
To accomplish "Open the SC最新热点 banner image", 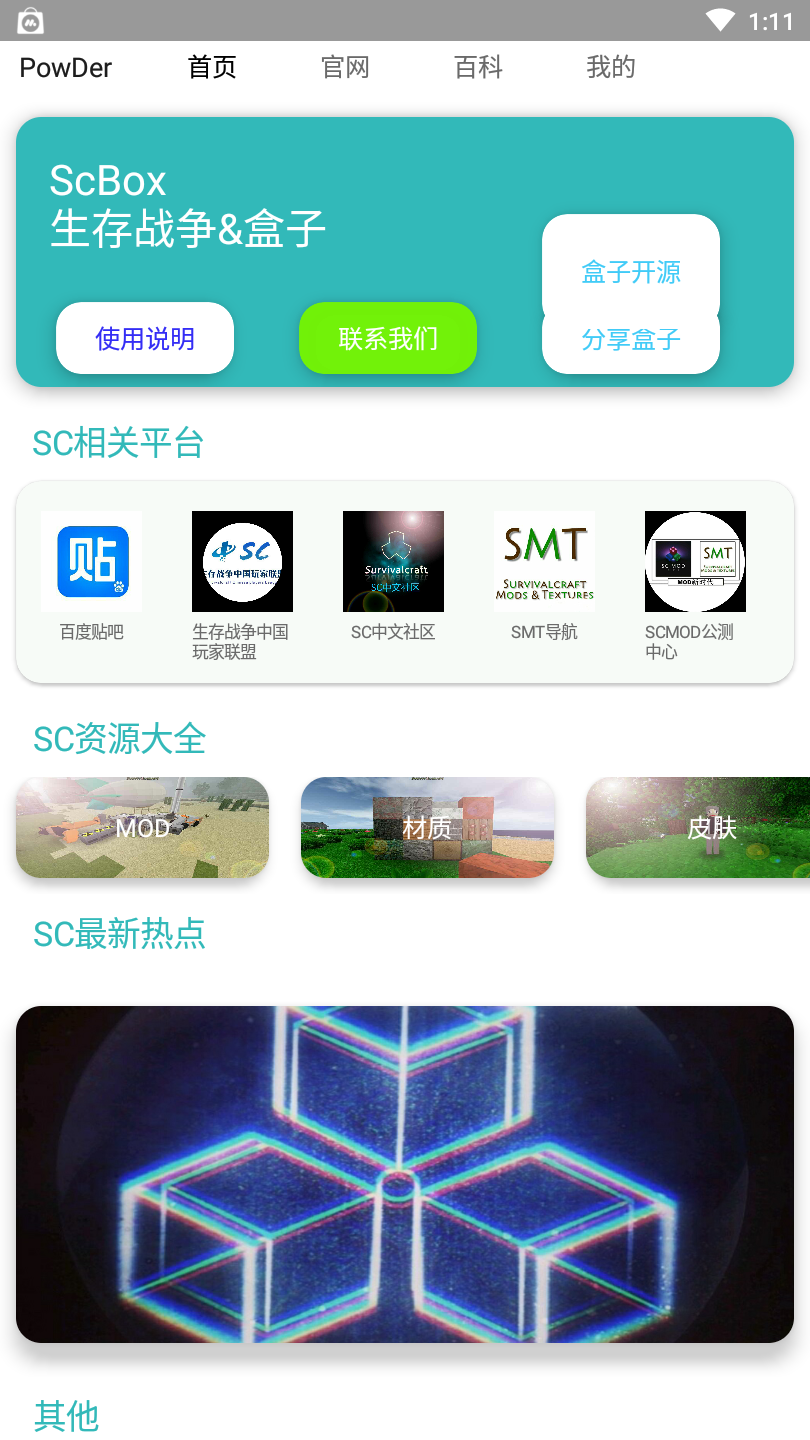I will click(x=405, y=1174).
